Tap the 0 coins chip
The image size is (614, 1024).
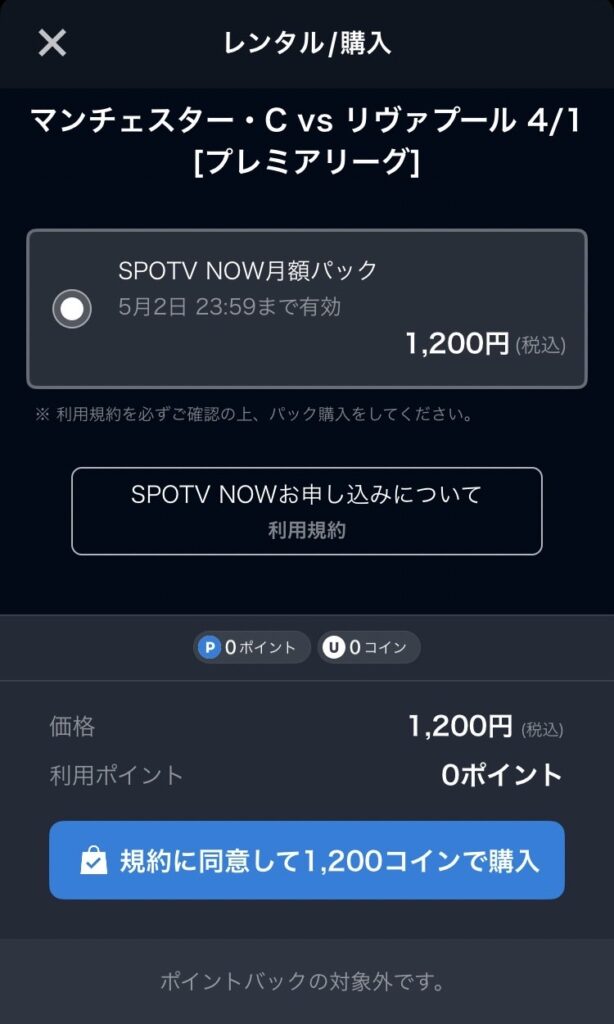369,647
